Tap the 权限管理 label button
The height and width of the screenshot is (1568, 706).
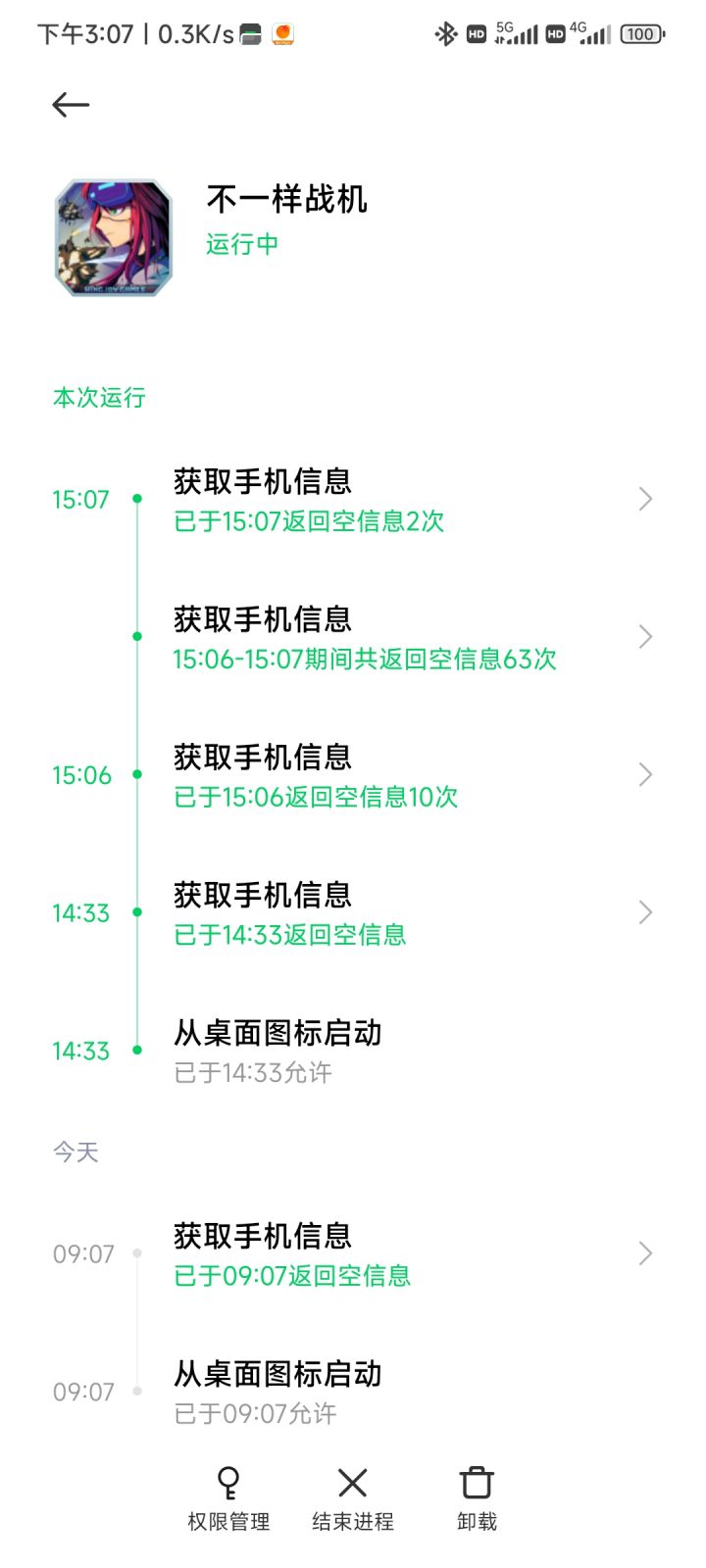pyautogui.click(x=227, y=1522)
